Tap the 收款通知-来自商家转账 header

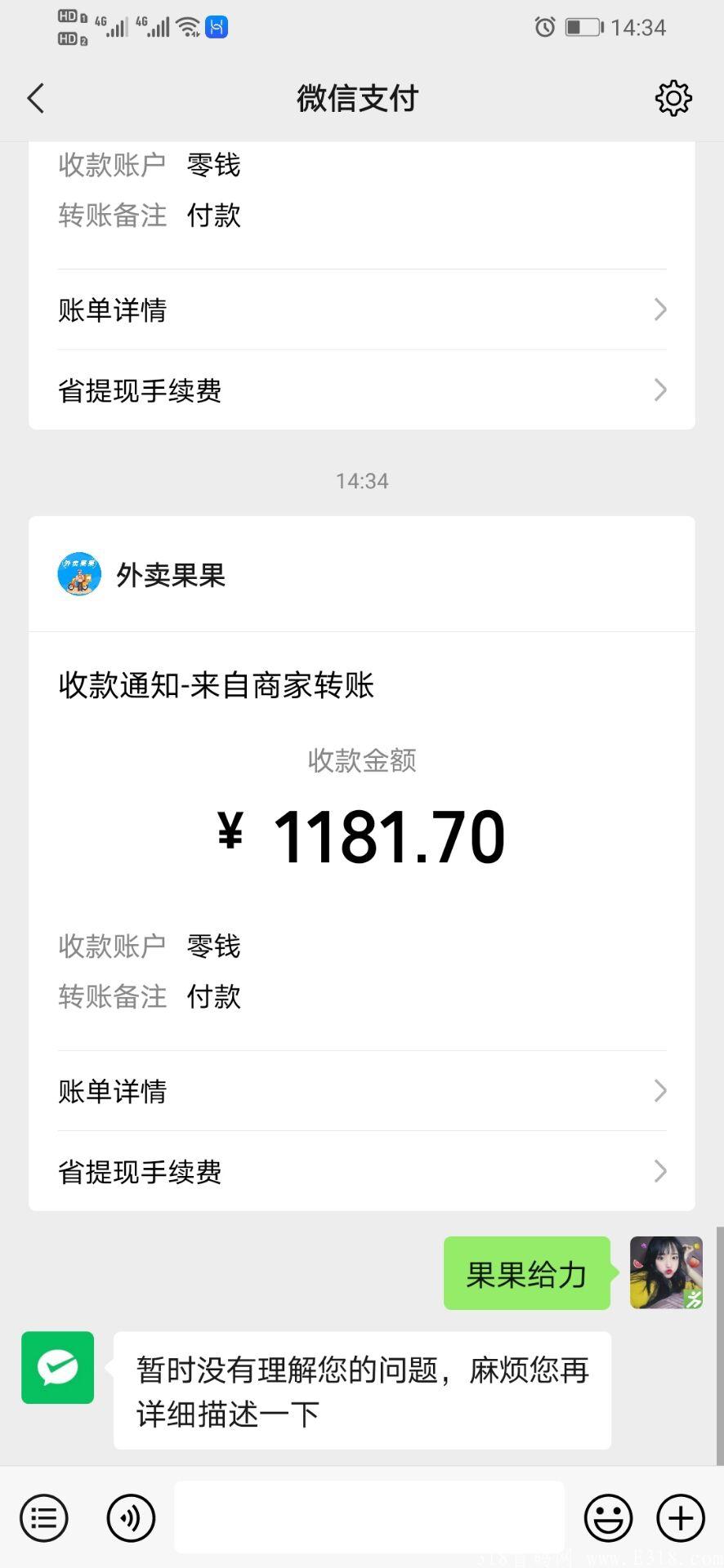[x=215, y=686]
